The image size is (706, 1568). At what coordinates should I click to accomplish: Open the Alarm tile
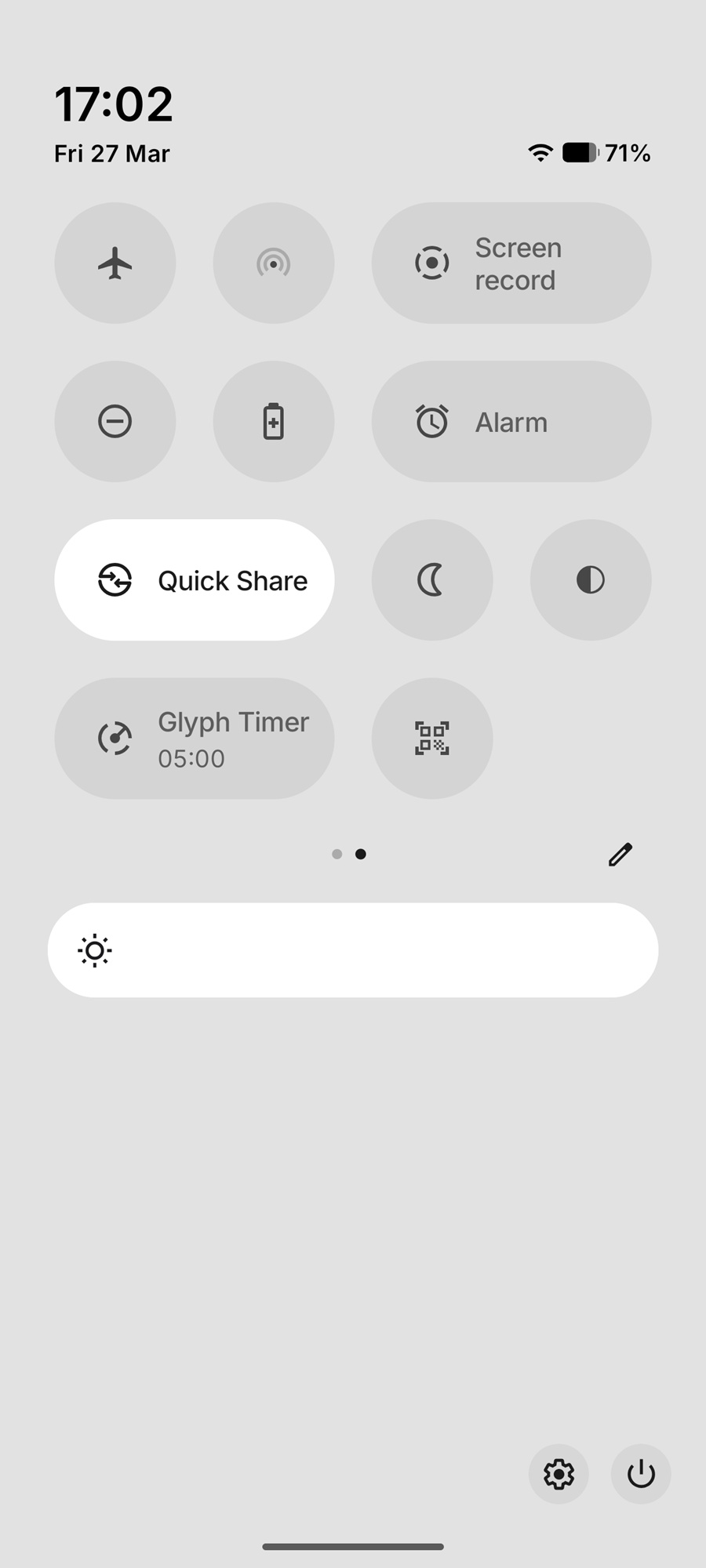point(511,422)
